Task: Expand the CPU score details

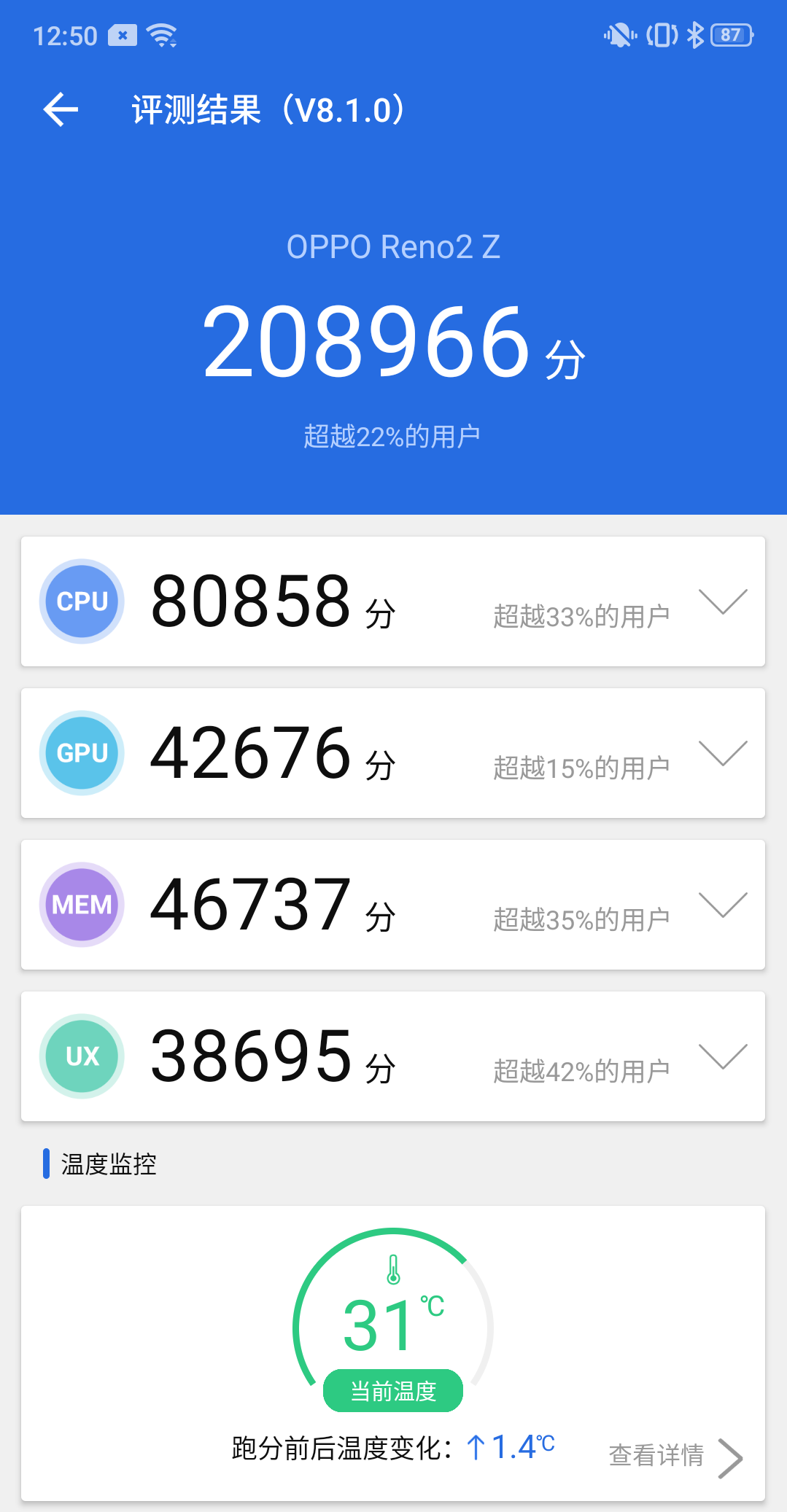Action: tap(723, 601)
